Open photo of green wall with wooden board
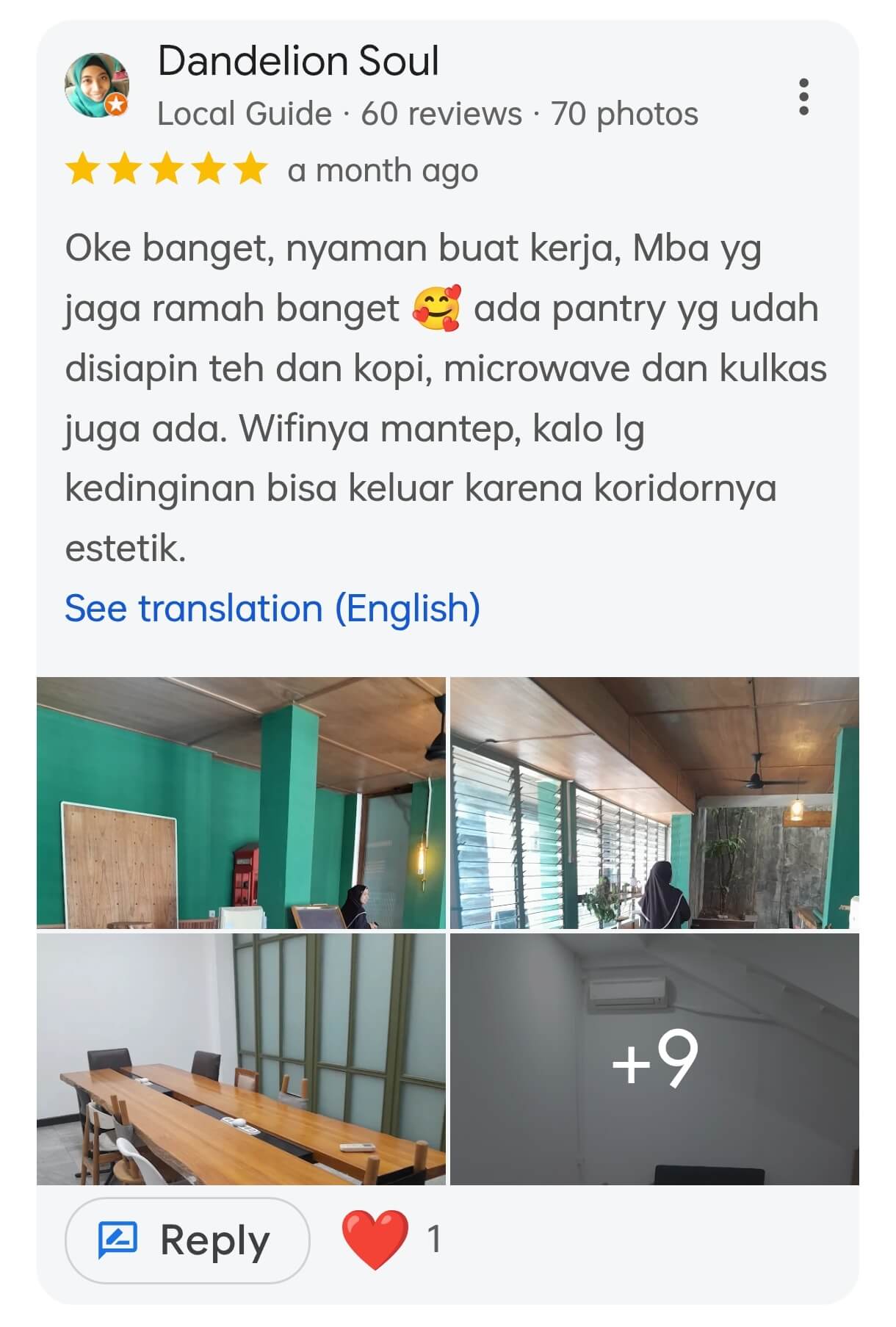The width and height of the screenshot is (896, 1327). coord(241,803)
